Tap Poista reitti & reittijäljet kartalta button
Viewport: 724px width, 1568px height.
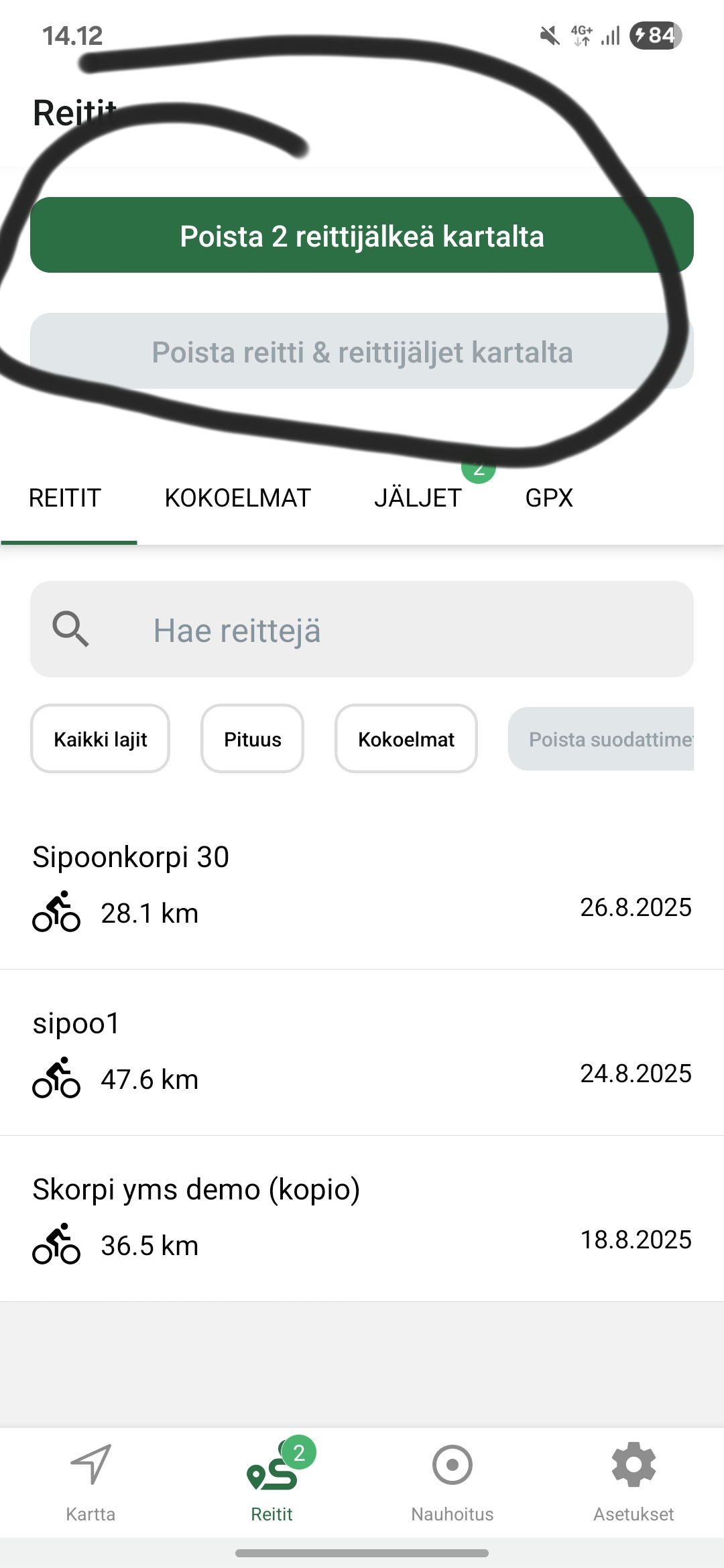362,351
